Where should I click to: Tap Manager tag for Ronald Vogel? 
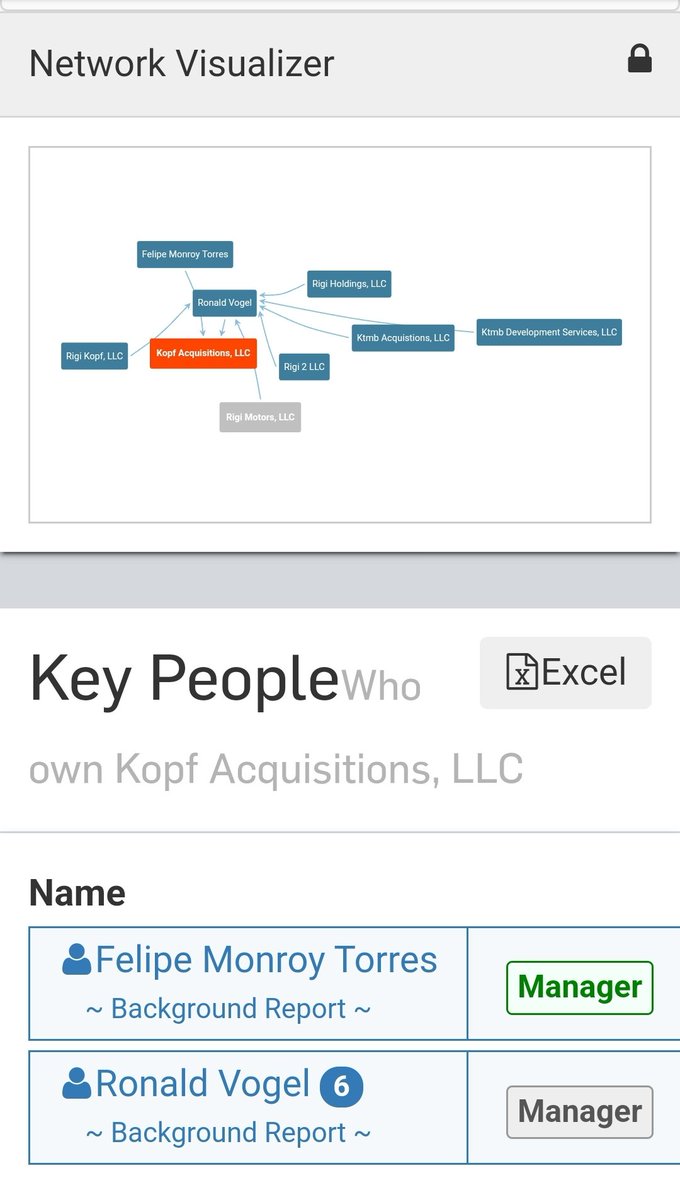[x=579, y=1111]
